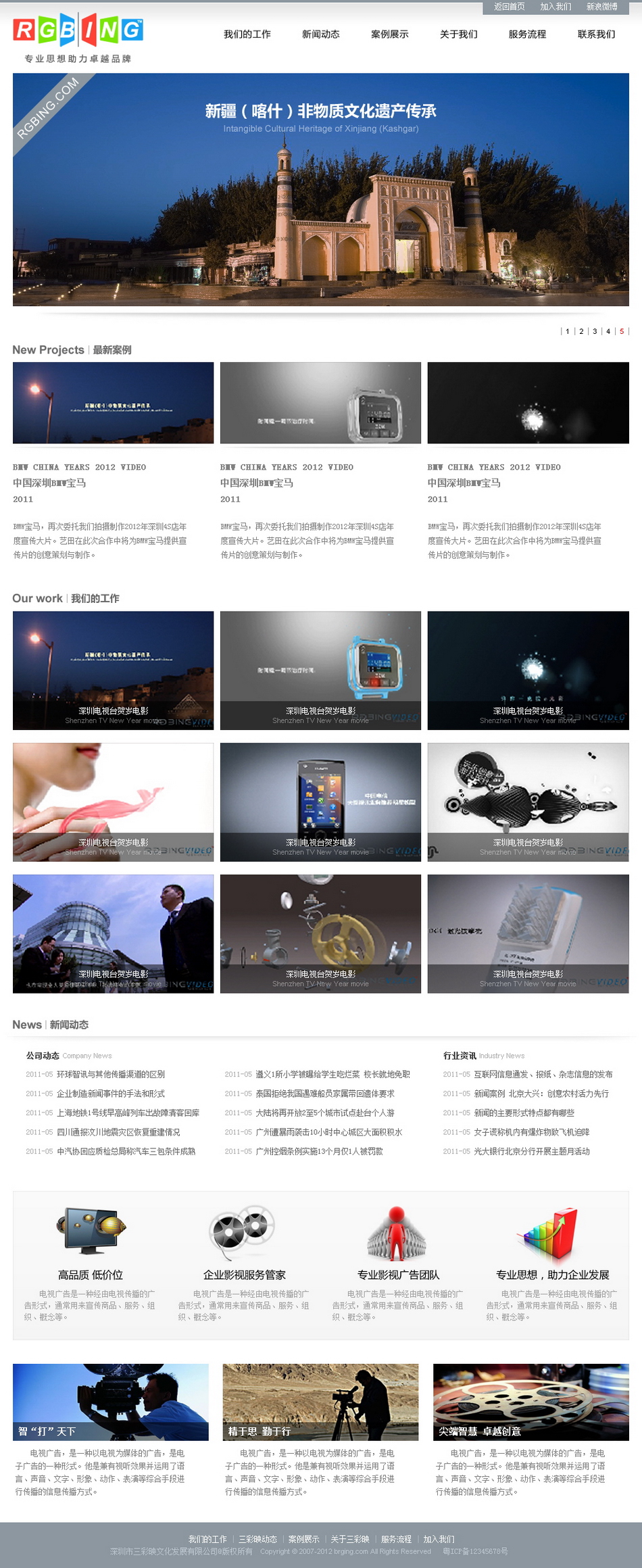Open footer link 关于三彩映

pyautogui.click(x=349, y=1539)
